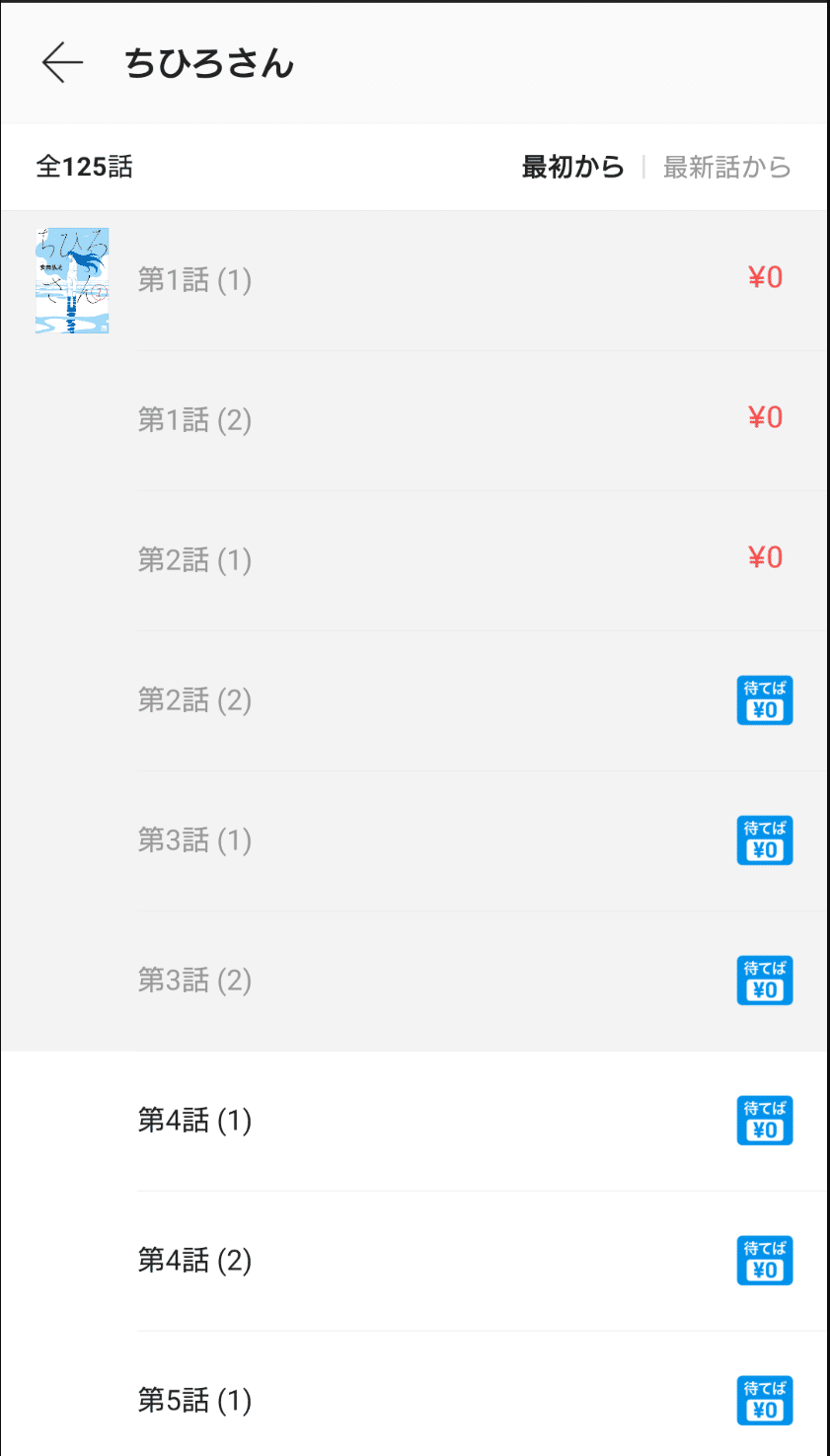
Task: Tap the blue 待てば¥0 badge on 第2話 (2)
Action: (x=764, y=699)
